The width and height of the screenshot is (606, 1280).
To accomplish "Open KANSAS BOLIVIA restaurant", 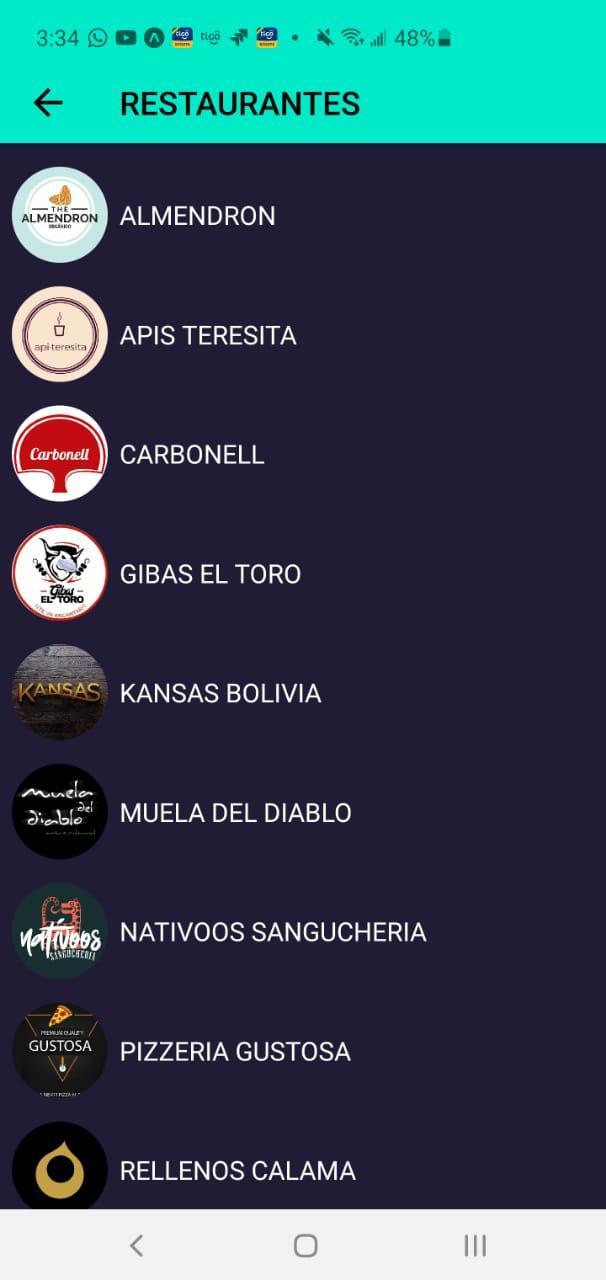I will point(220,693).
